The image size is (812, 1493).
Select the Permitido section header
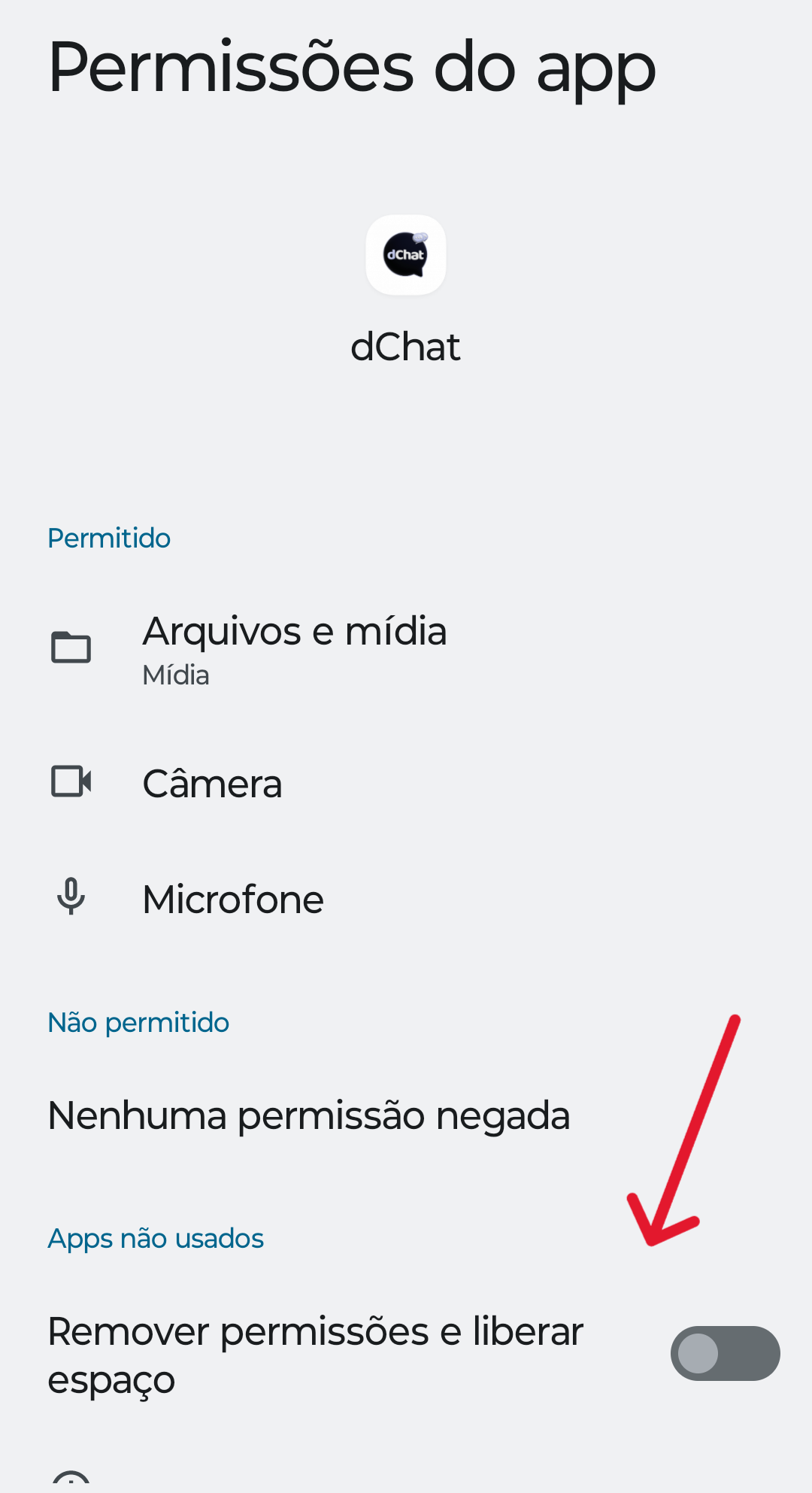point(109,538)
